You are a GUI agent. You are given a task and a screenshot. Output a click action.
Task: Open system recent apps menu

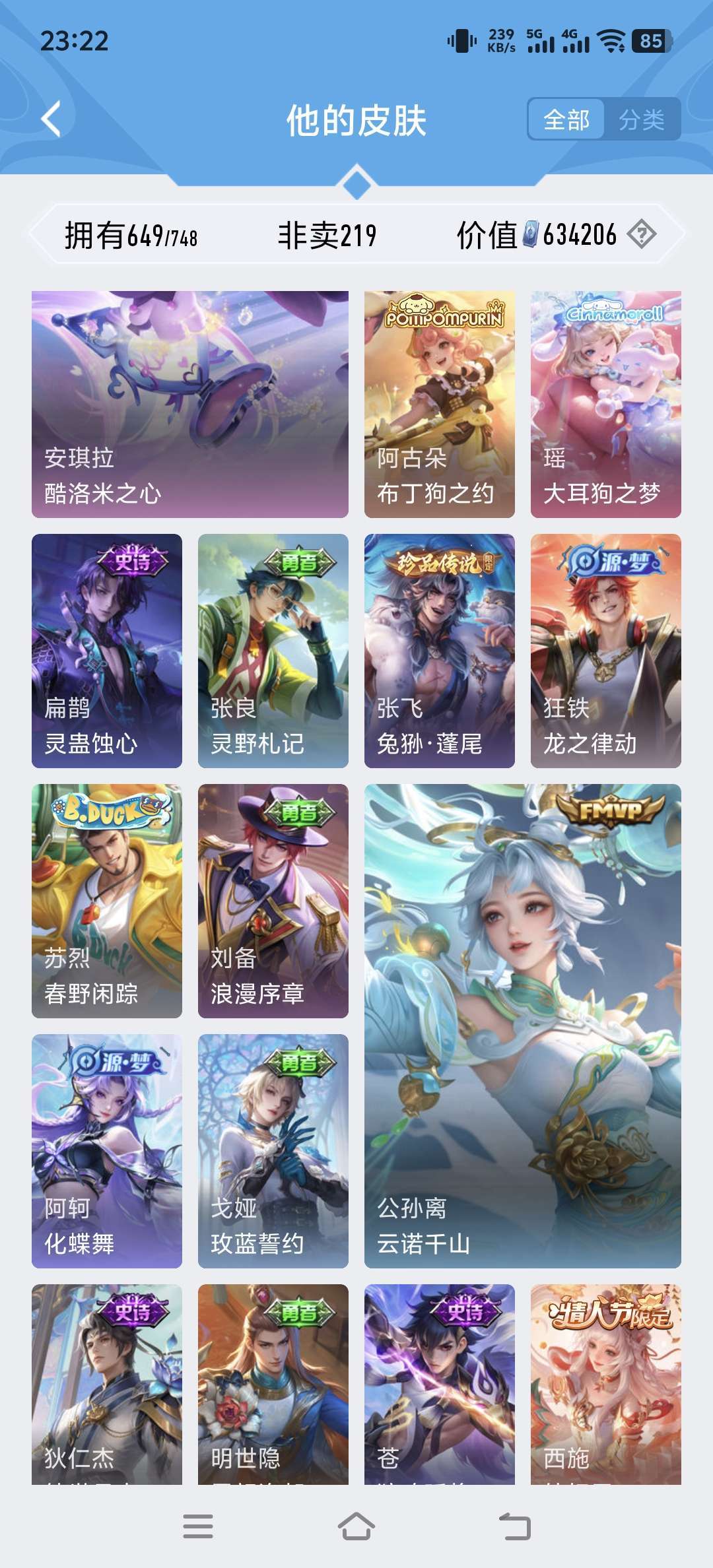(x=198, y=1526)
